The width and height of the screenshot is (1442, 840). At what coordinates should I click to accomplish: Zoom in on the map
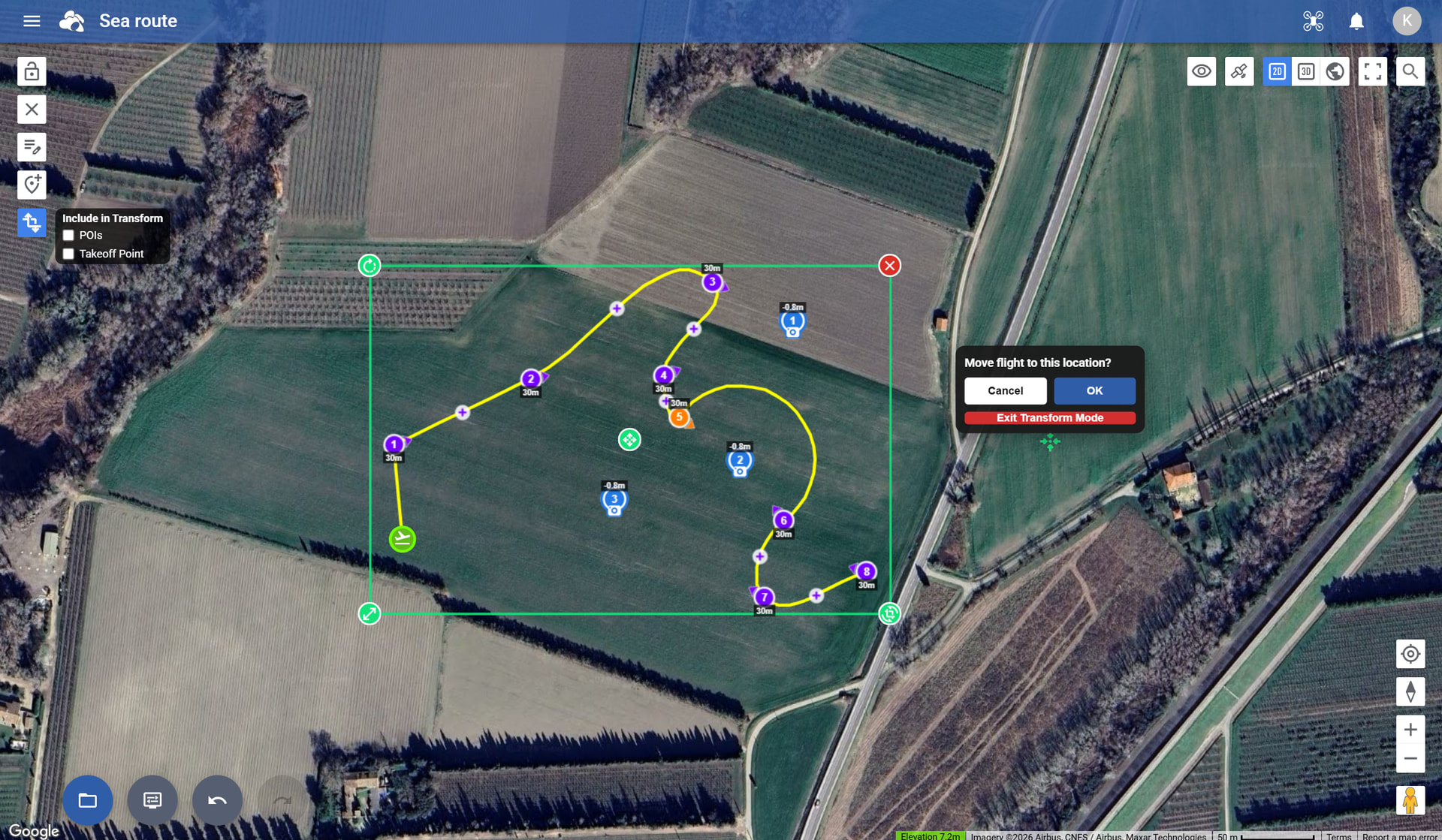[1410, 729]
